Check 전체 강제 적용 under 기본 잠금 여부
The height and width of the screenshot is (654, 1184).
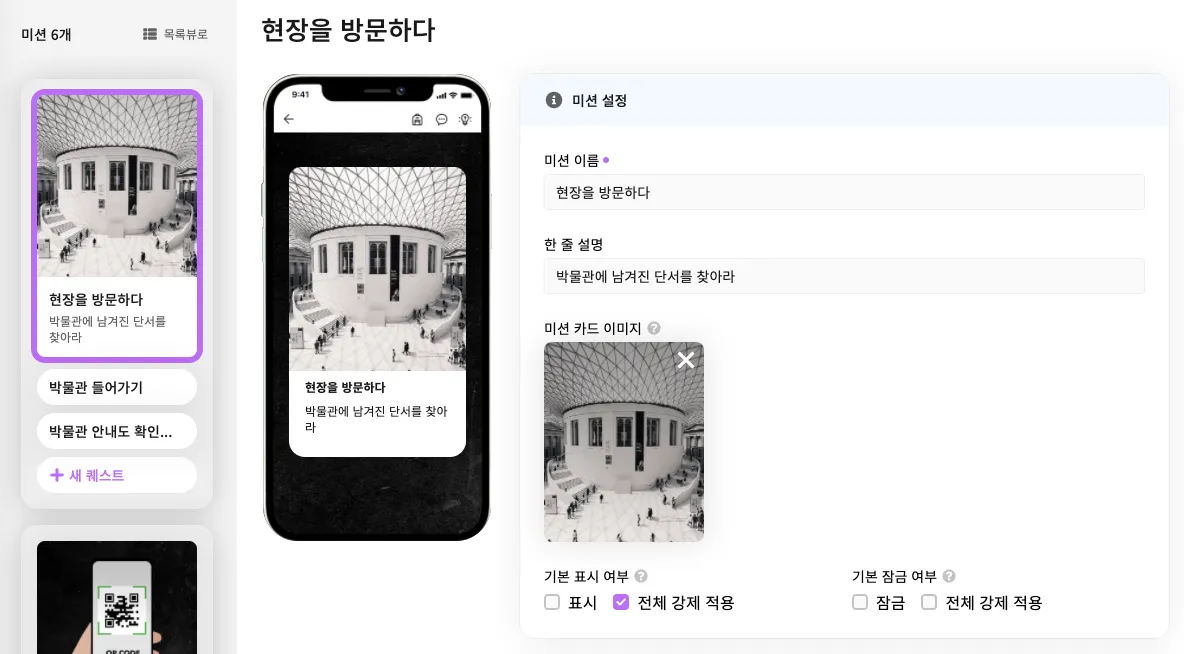tap(929, 602)
